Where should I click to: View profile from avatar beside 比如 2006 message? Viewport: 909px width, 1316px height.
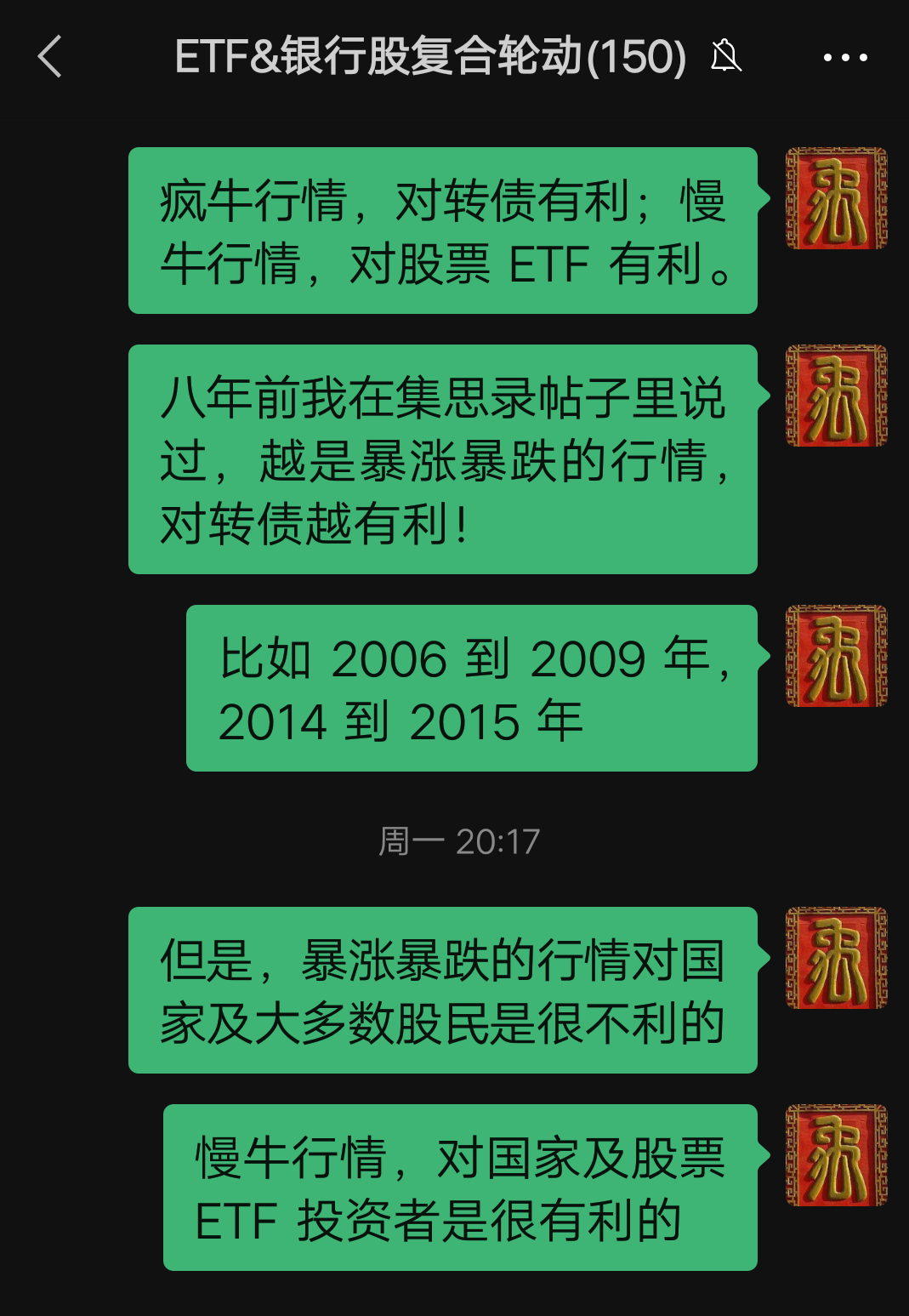click(x=836, y=656)
